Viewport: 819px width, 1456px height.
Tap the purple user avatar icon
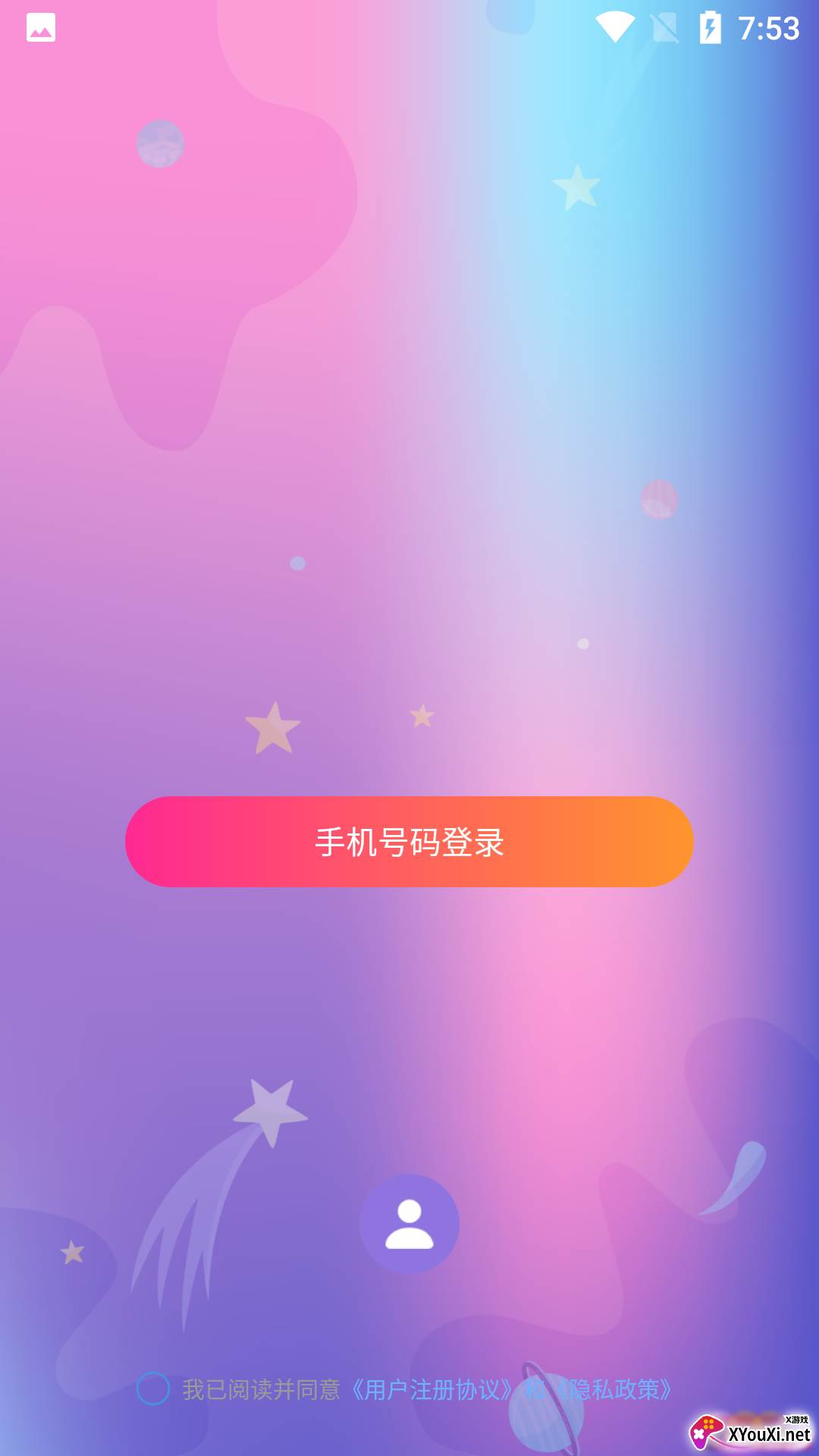tap(409, 1223)
